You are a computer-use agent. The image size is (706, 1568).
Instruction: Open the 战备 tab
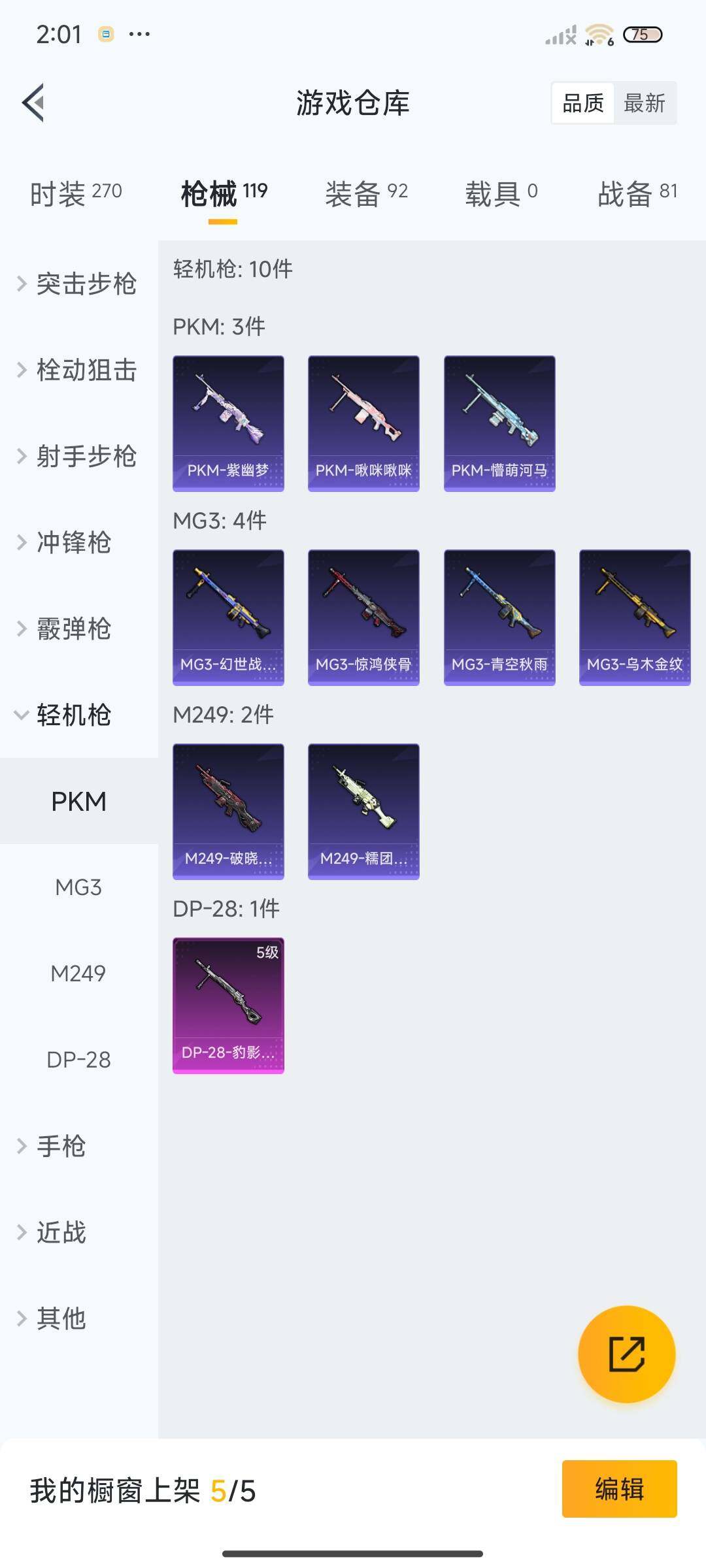637,194
